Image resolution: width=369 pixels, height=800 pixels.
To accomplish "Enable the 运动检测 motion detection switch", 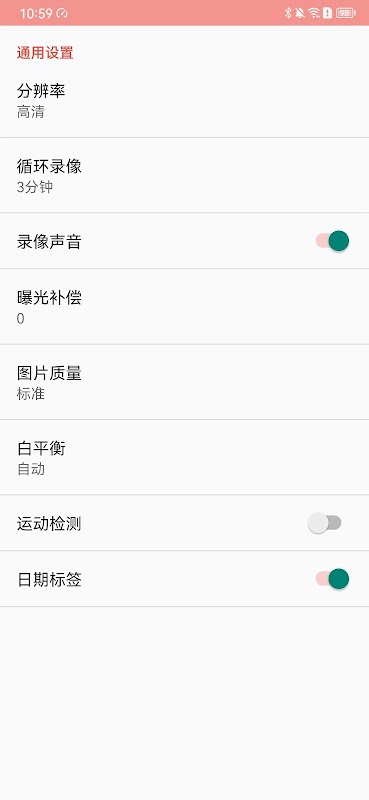I will 325,523.
